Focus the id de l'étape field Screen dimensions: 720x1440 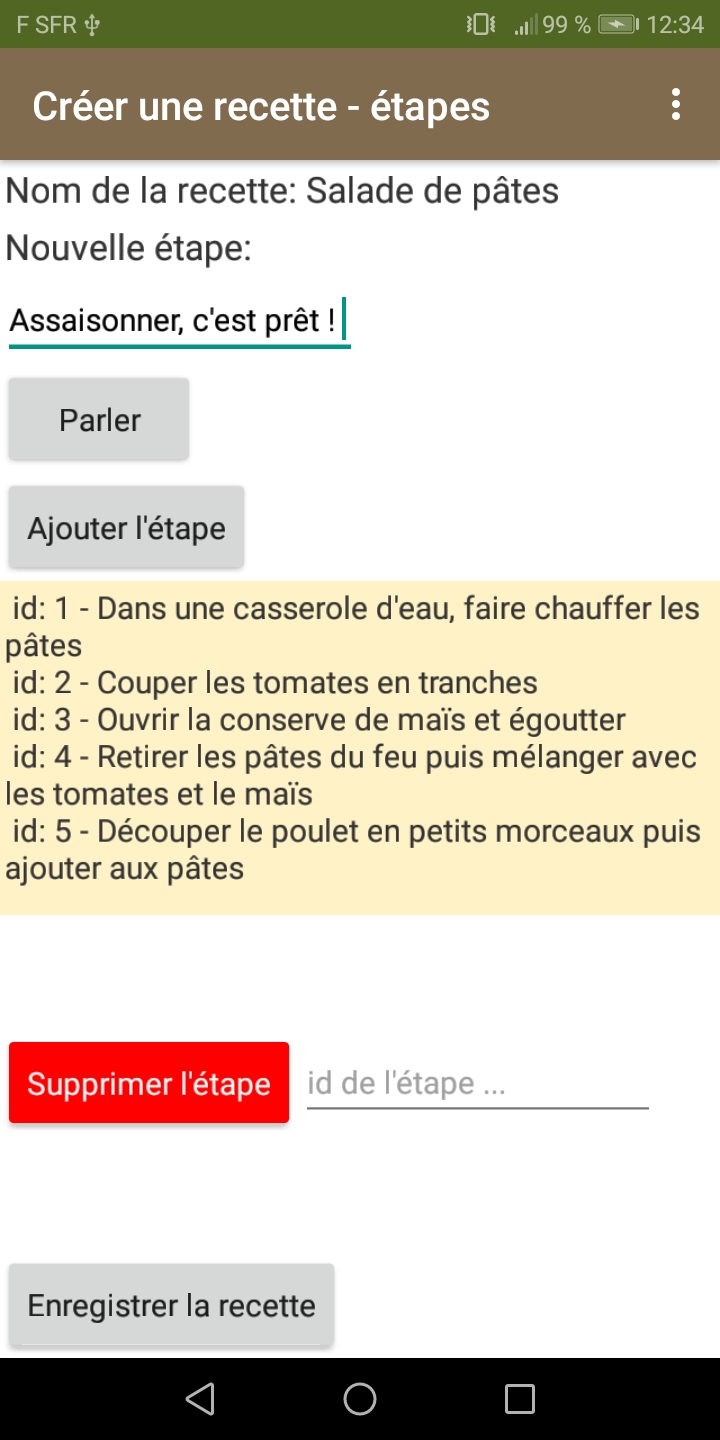coord(478,1083)
